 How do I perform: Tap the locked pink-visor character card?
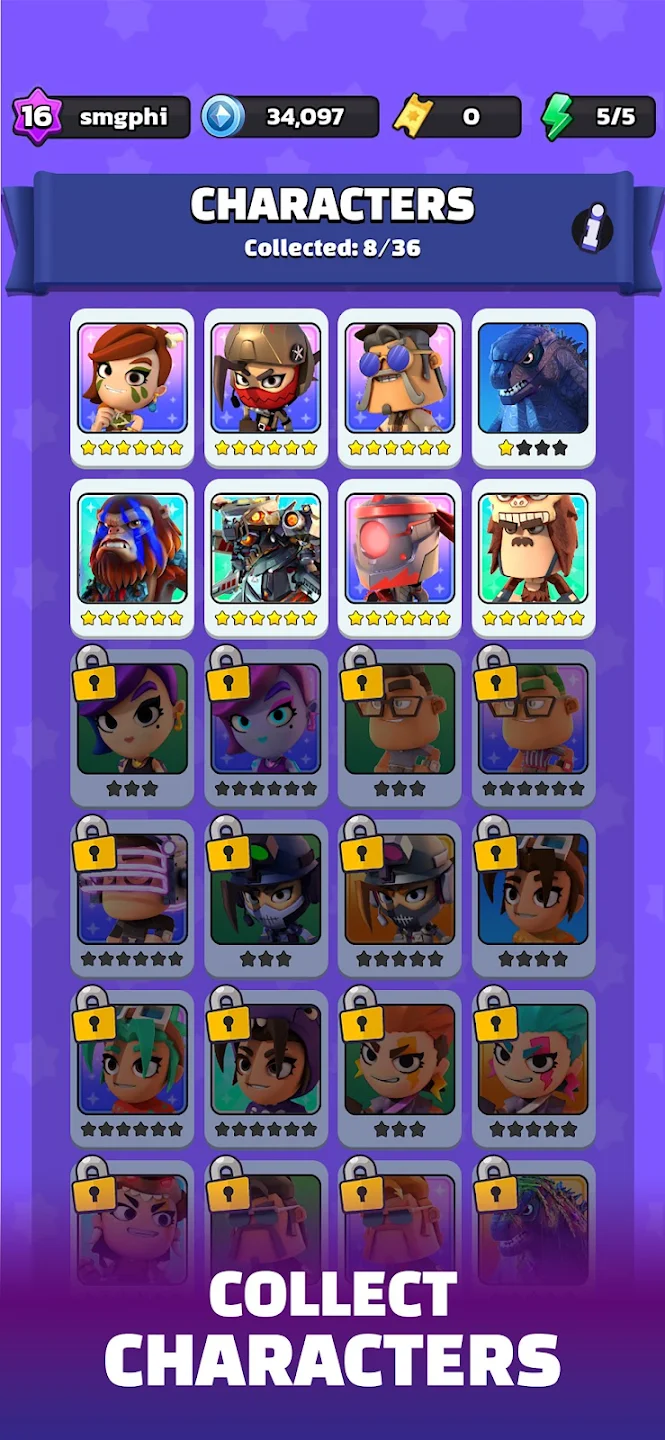pos(132,898)
